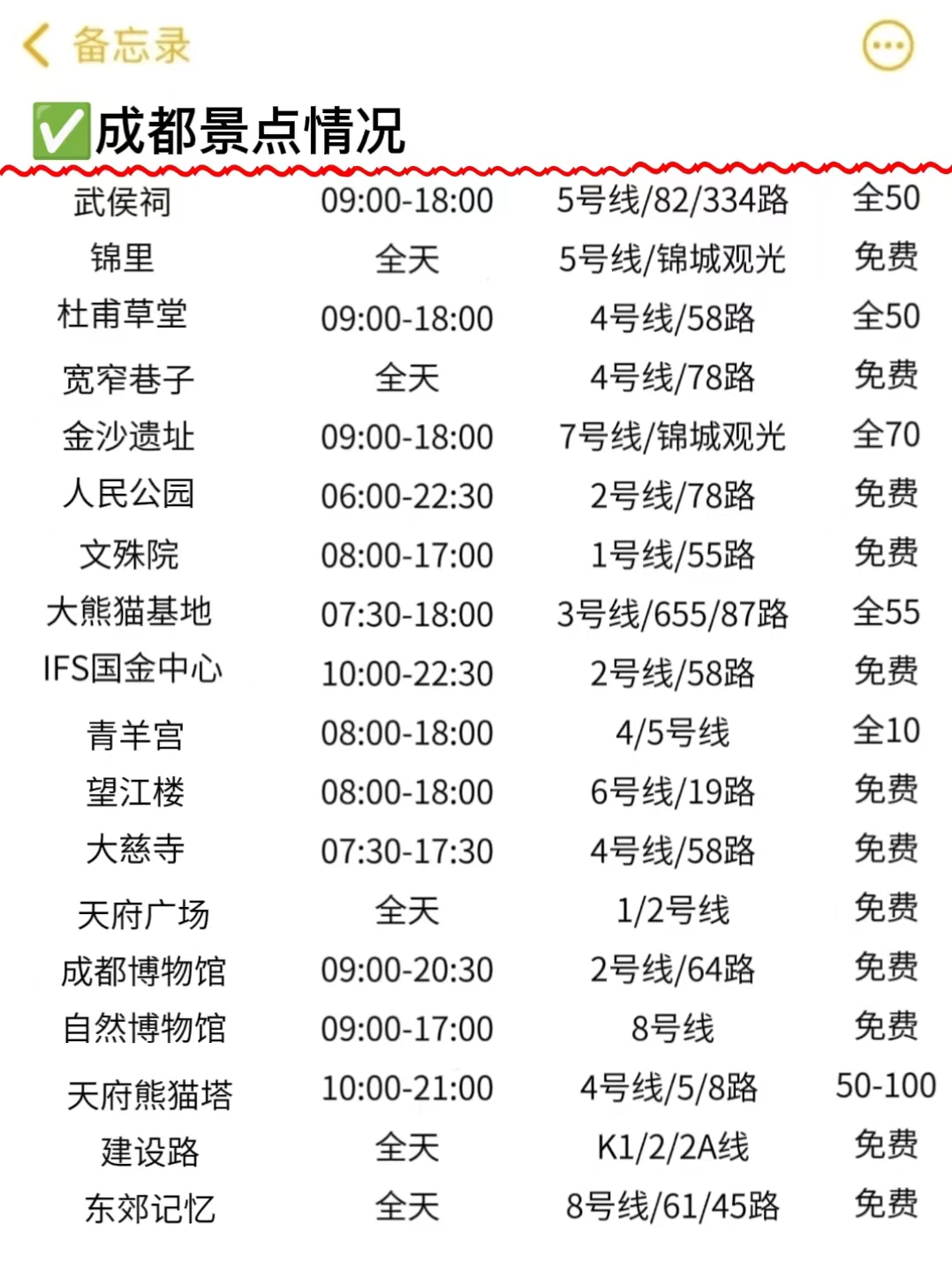Open the more options ellipsis menu
Screen dimensions: 952x1270
[x=886, y=43]
